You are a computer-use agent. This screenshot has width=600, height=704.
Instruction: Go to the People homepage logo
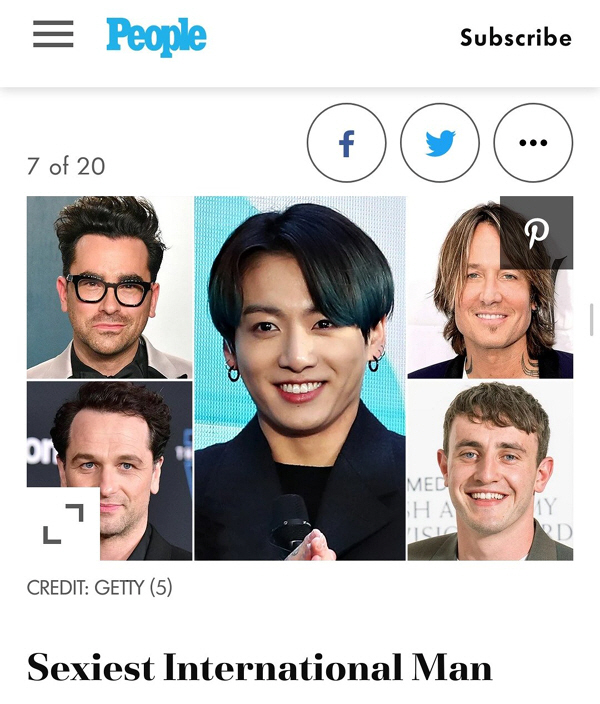pyautogui.click(x=156, y=37)
